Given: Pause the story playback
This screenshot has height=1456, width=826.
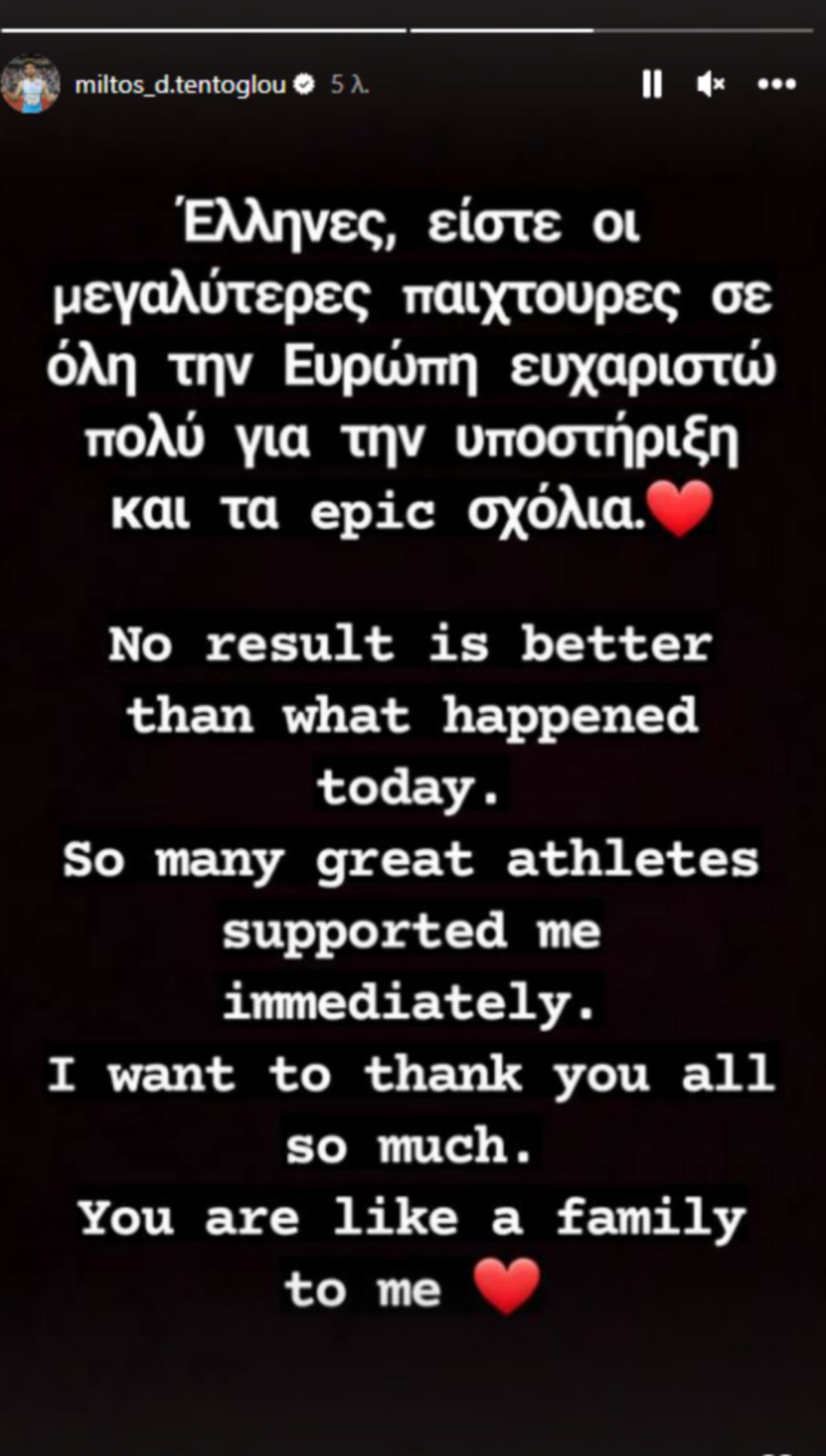Looking at the screenshot, I should (651, 85).
